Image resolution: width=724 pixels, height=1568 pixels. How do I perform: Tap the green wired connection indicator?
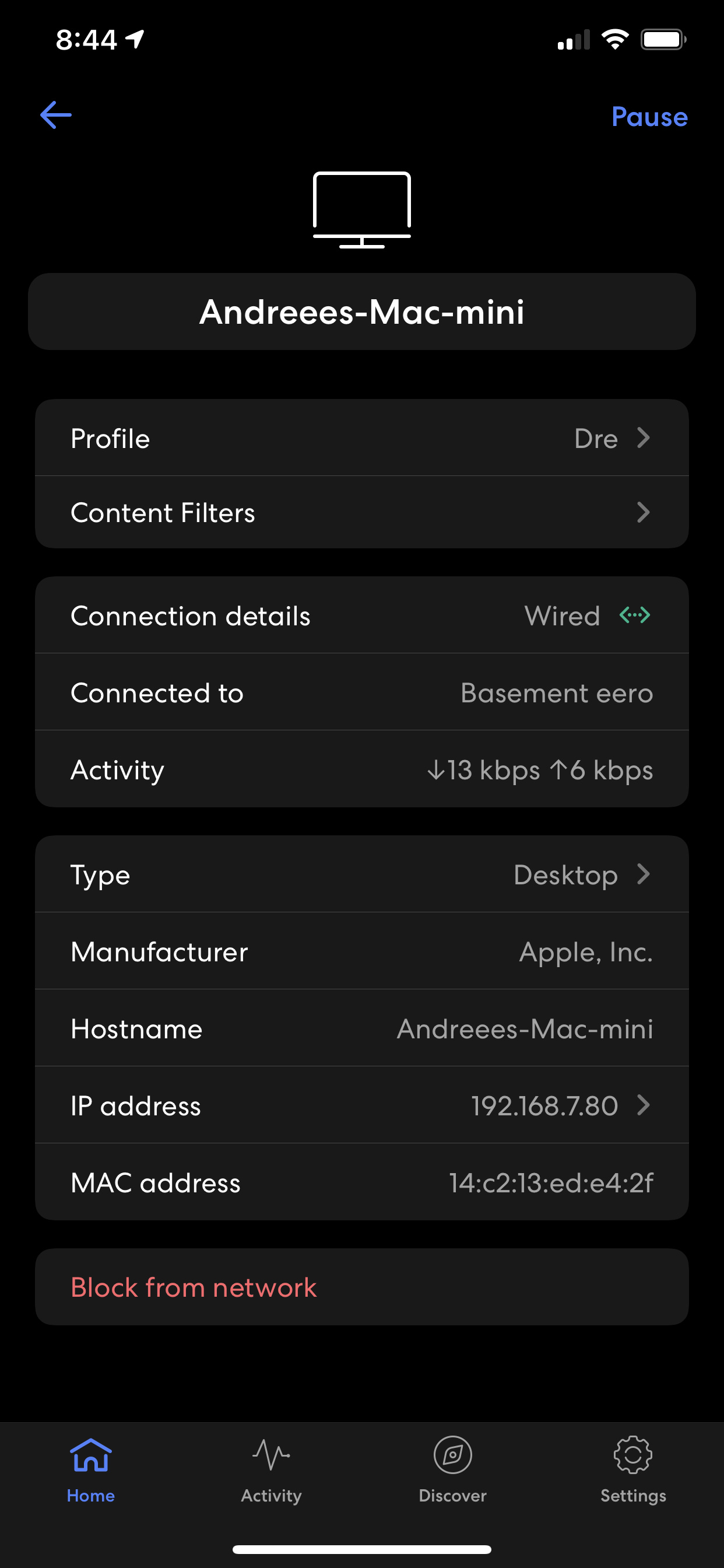pyautogui.click(x=635, y=615)
